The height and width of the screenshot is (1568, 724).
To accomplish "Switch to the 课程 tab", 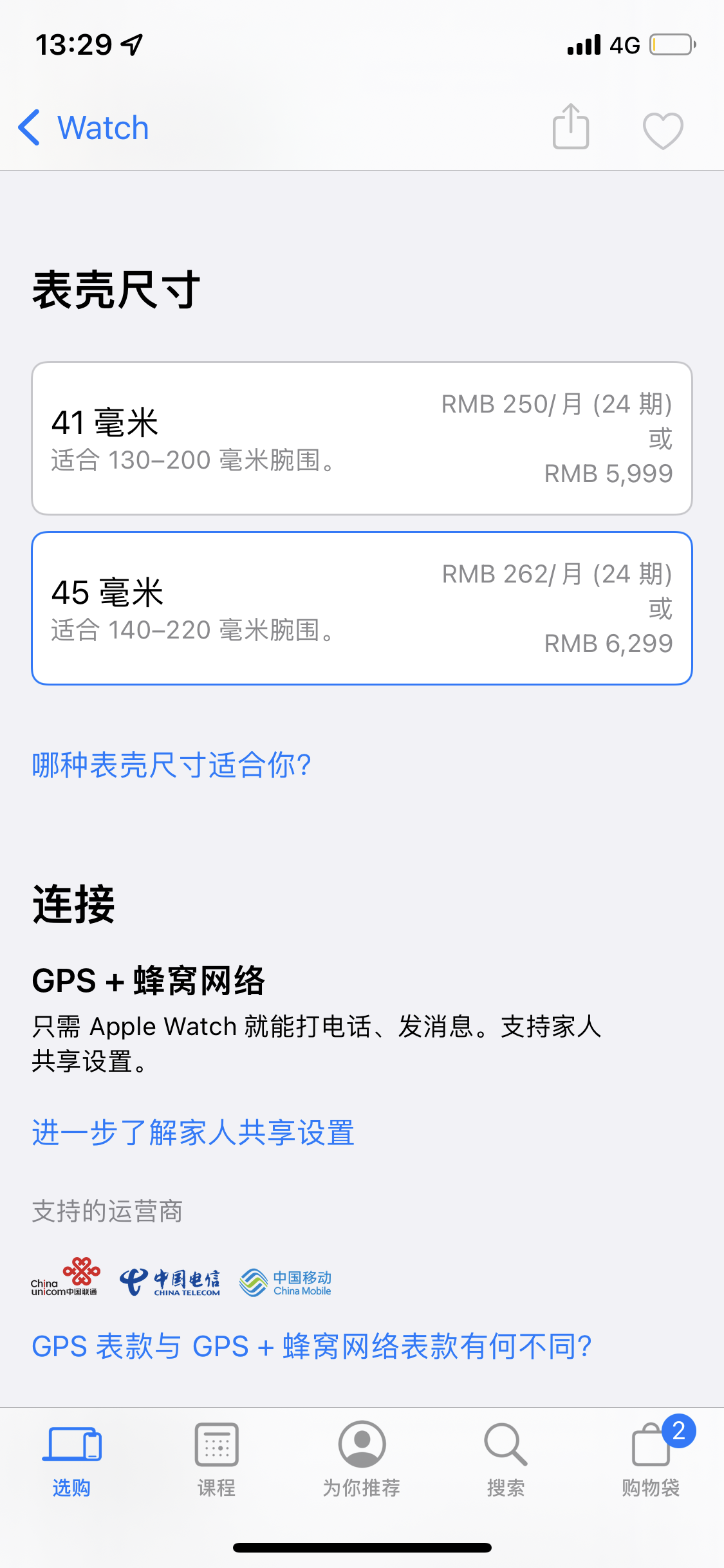I will (217, 1459).
